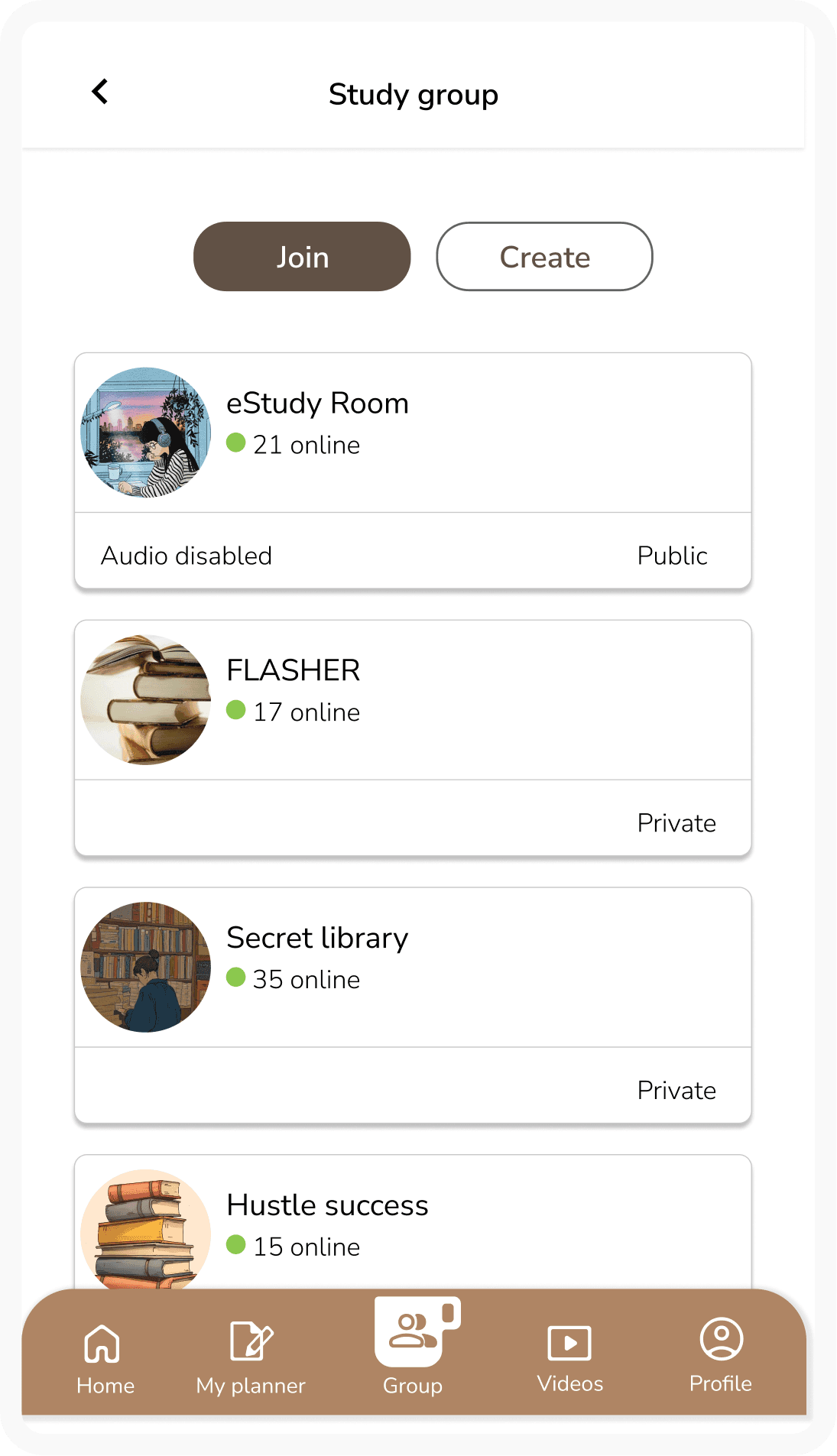Go to the Home tab
The image size is (837, 1456).
pos(105,1358)
